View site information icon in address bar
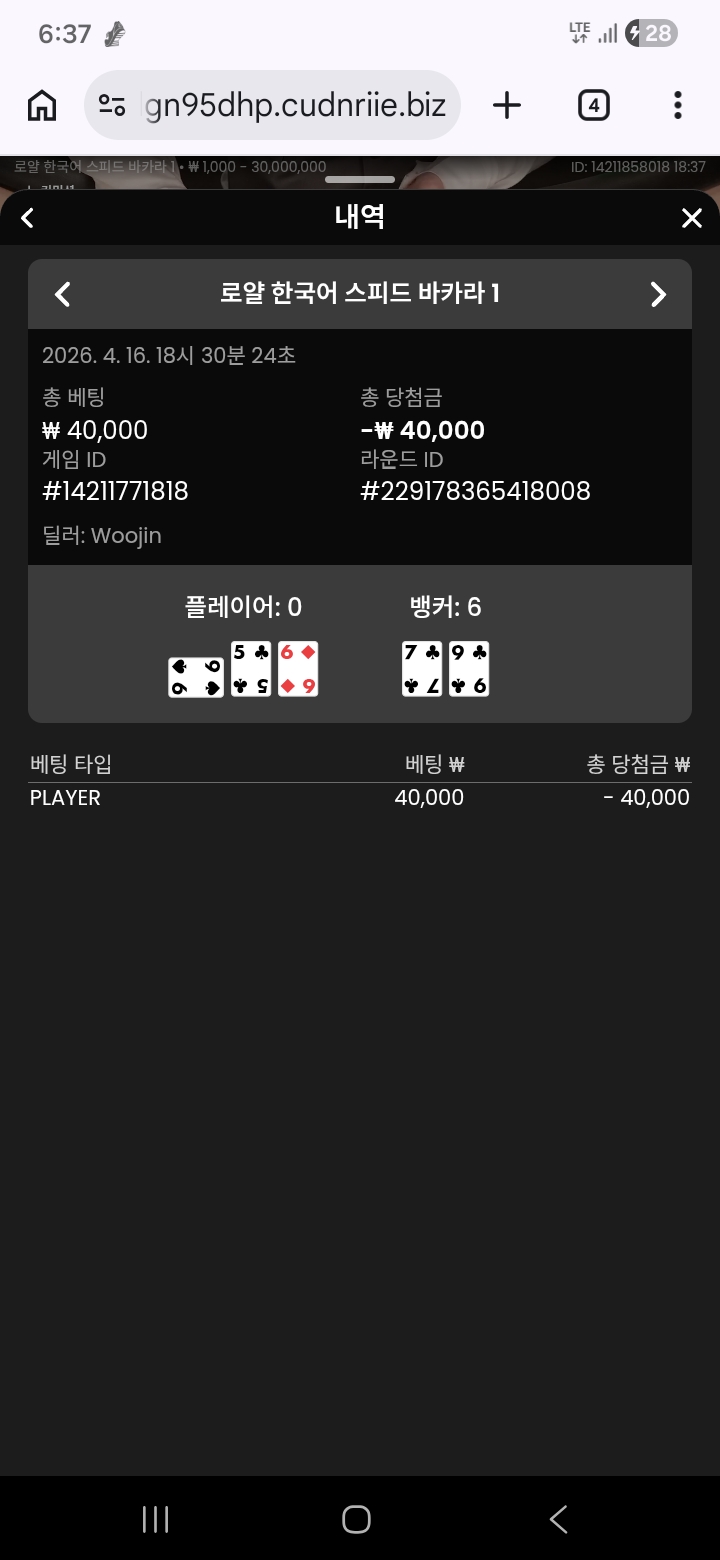 point(112,105)
